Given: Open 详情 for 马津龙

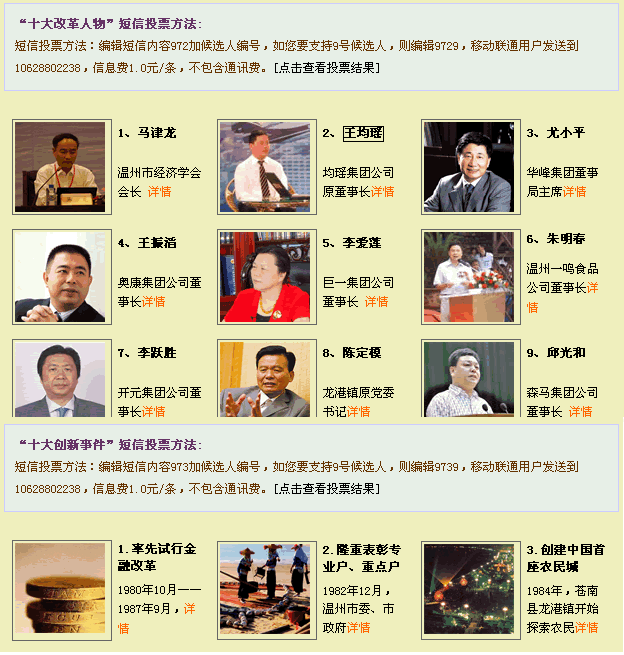Looking at the screenshot, I should 159,191.
